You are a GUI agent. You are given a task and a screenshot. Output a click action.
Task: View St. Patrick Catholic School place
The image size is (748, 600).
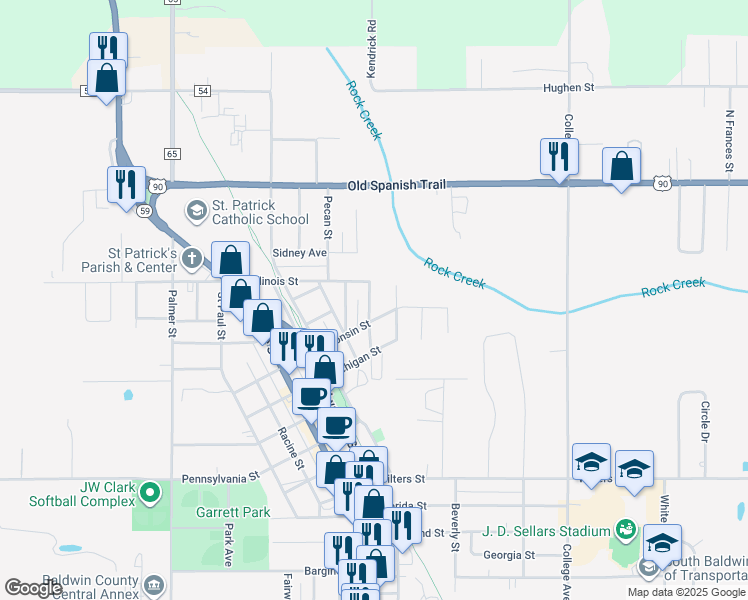click(x=197, y=211)
